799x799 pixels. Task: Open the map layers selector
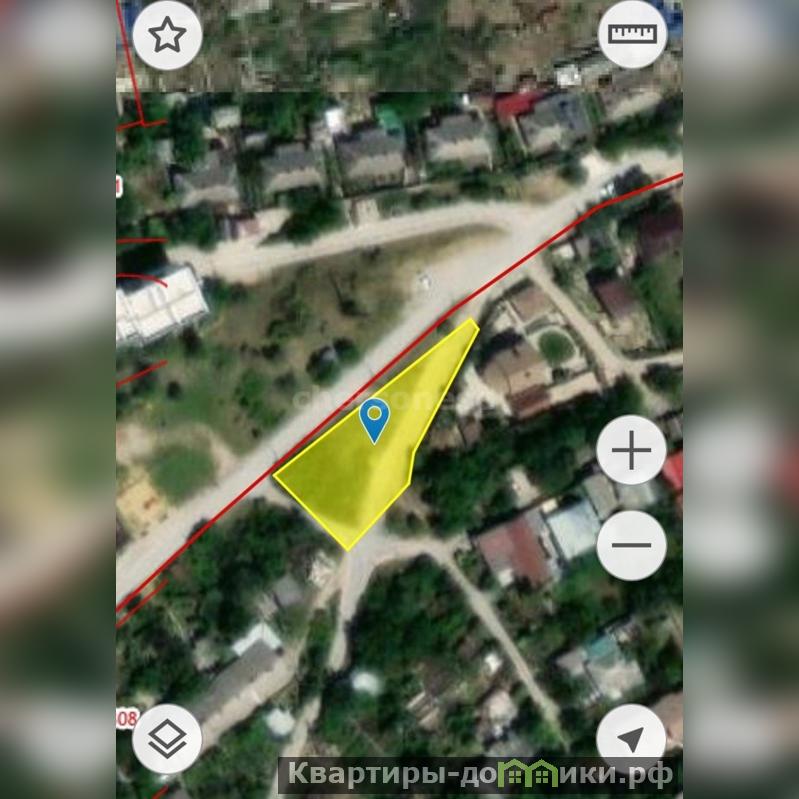pos(167,739)
